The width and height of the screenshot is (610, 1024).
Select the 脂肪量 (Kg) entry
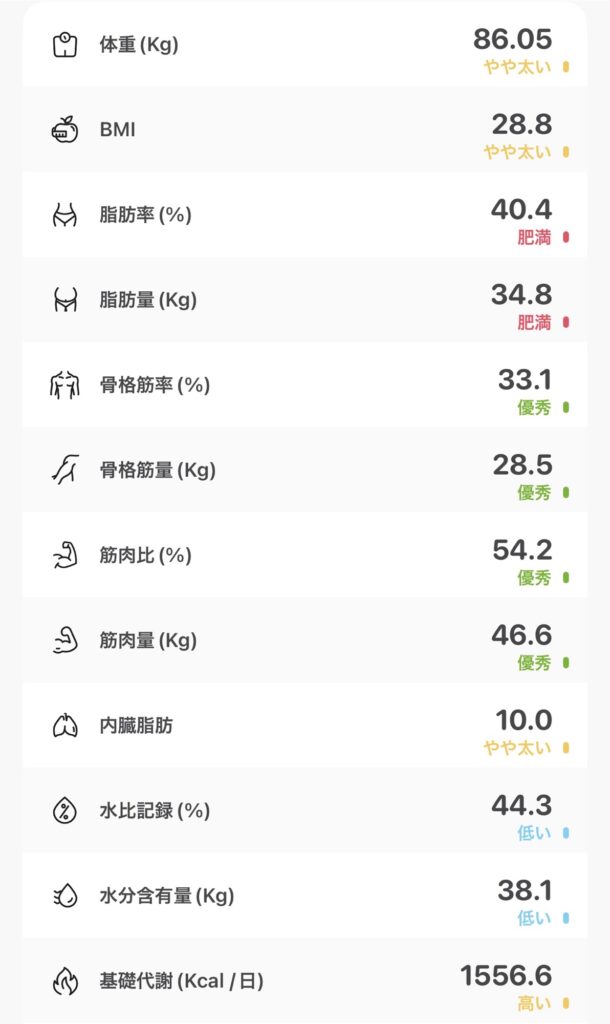click(304, 300)
